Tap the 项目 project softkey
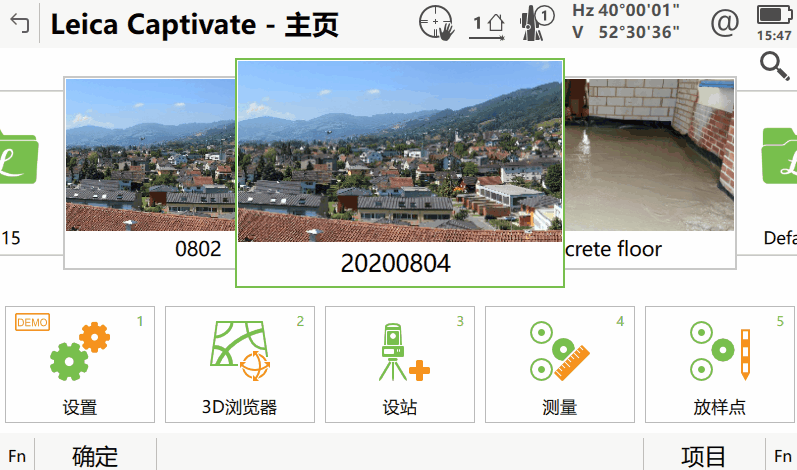Image resolution: width=797 pixels, height=470 pixels. [703, 456]
